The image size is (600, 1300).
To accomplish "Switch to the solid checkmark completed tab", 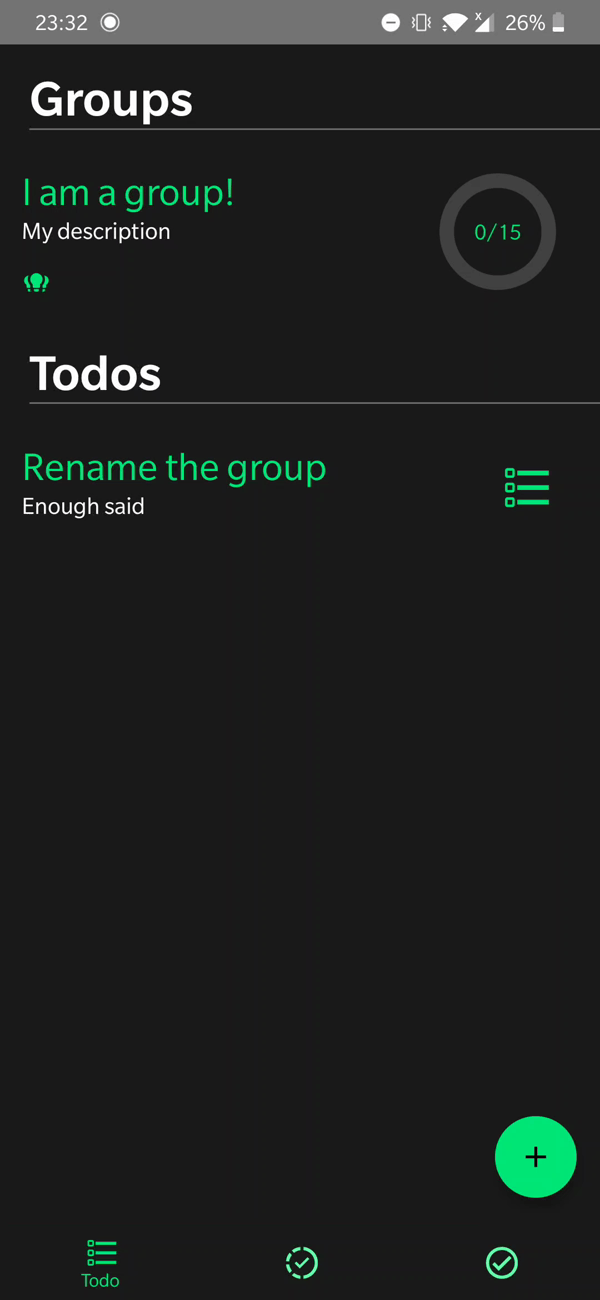I will coord(501,1262).
